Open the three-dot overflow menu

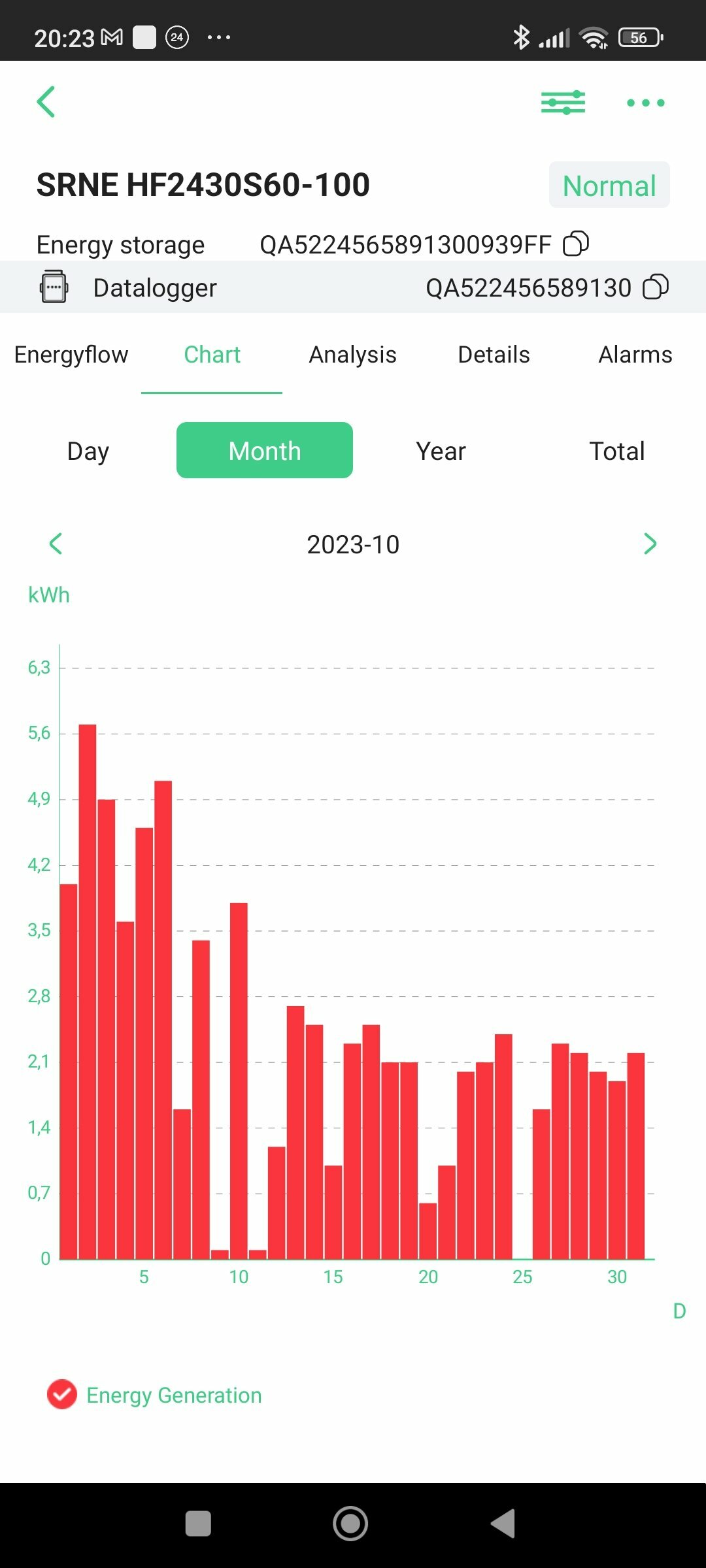pos(645,103)
